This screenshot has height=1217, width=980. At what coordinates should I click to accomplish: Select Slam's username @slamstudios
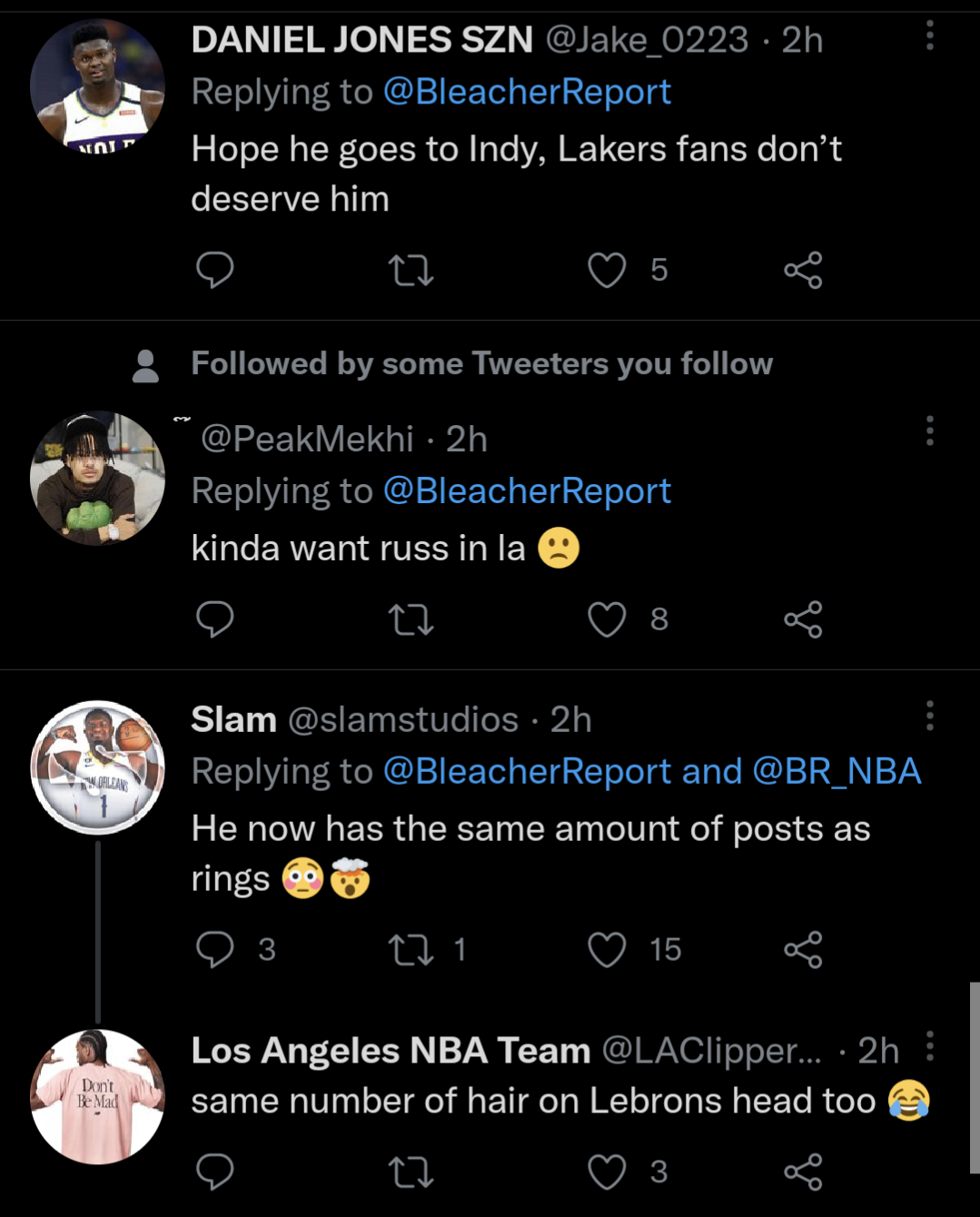point(403,719)
